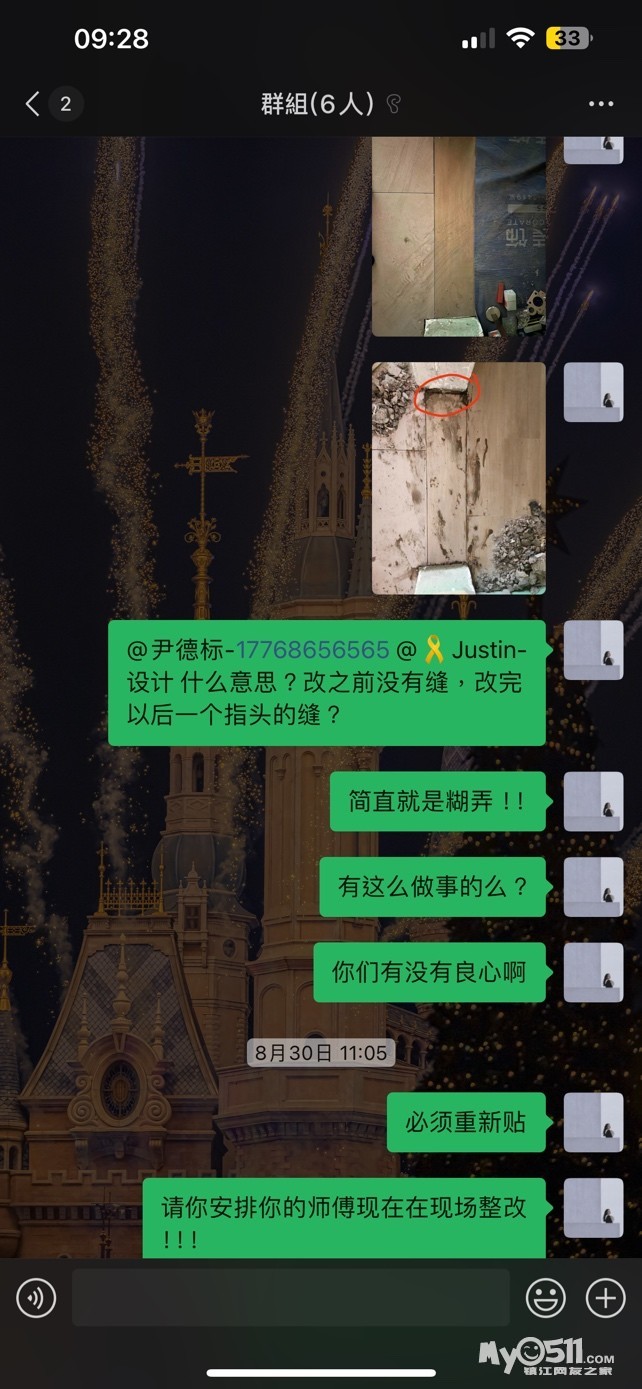
Task: Go back to the chat list
Action: tap(34, 103)
